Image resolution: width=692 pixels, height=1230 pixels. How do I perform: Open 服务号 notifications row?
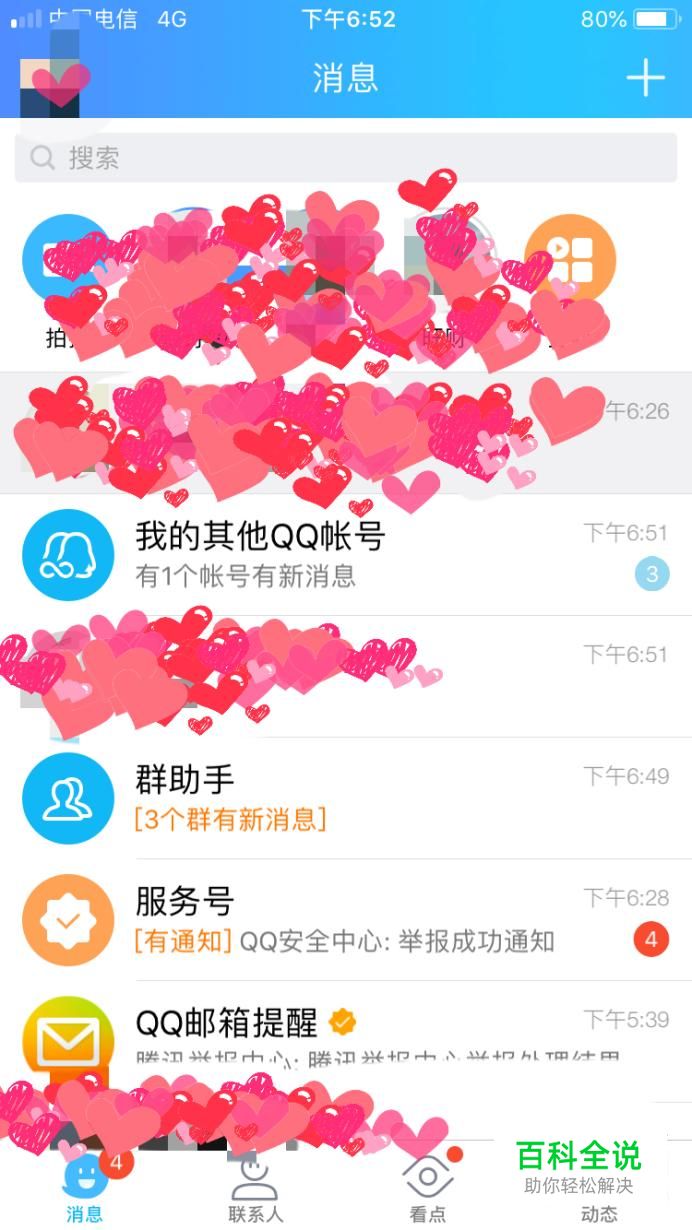pos(345,920)
